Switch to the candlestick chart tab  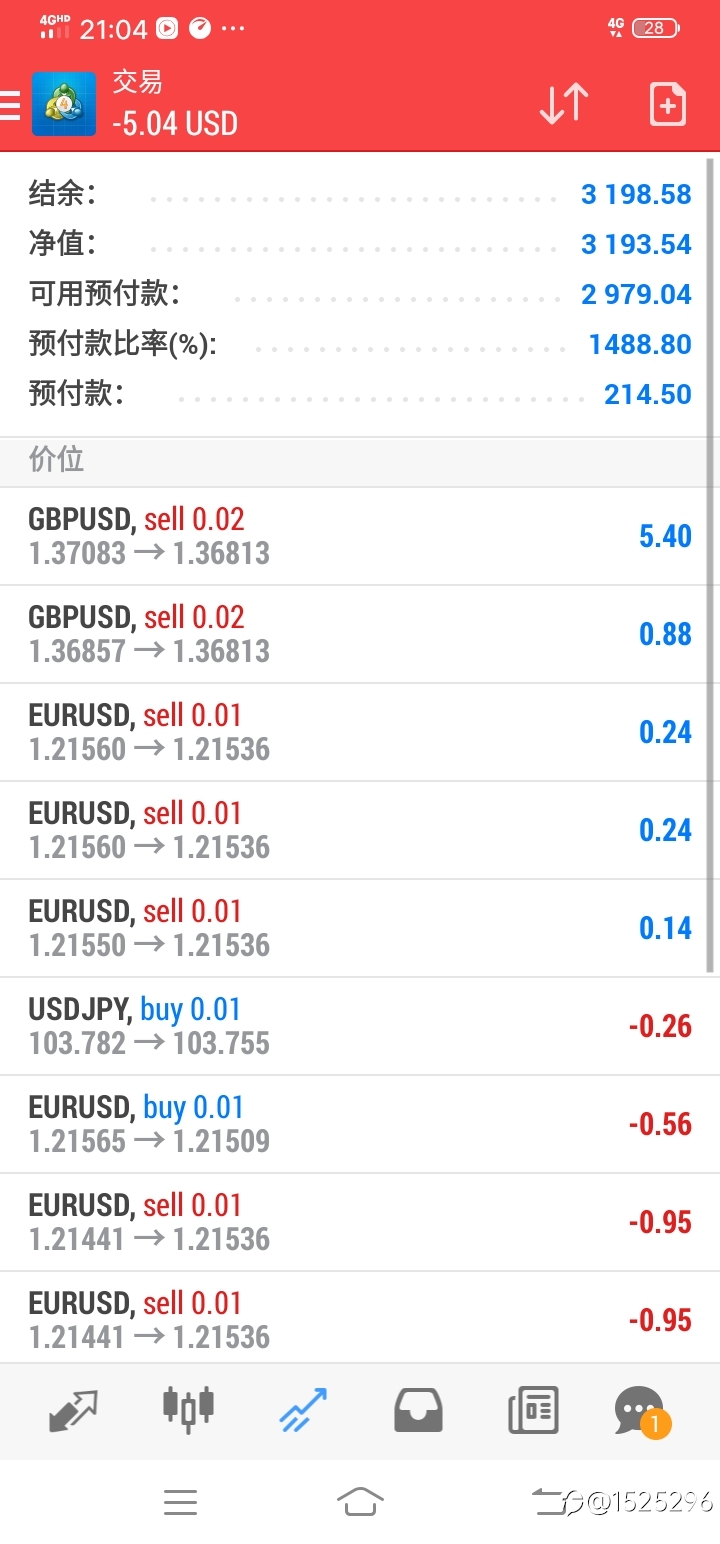tap(188, 1410)
